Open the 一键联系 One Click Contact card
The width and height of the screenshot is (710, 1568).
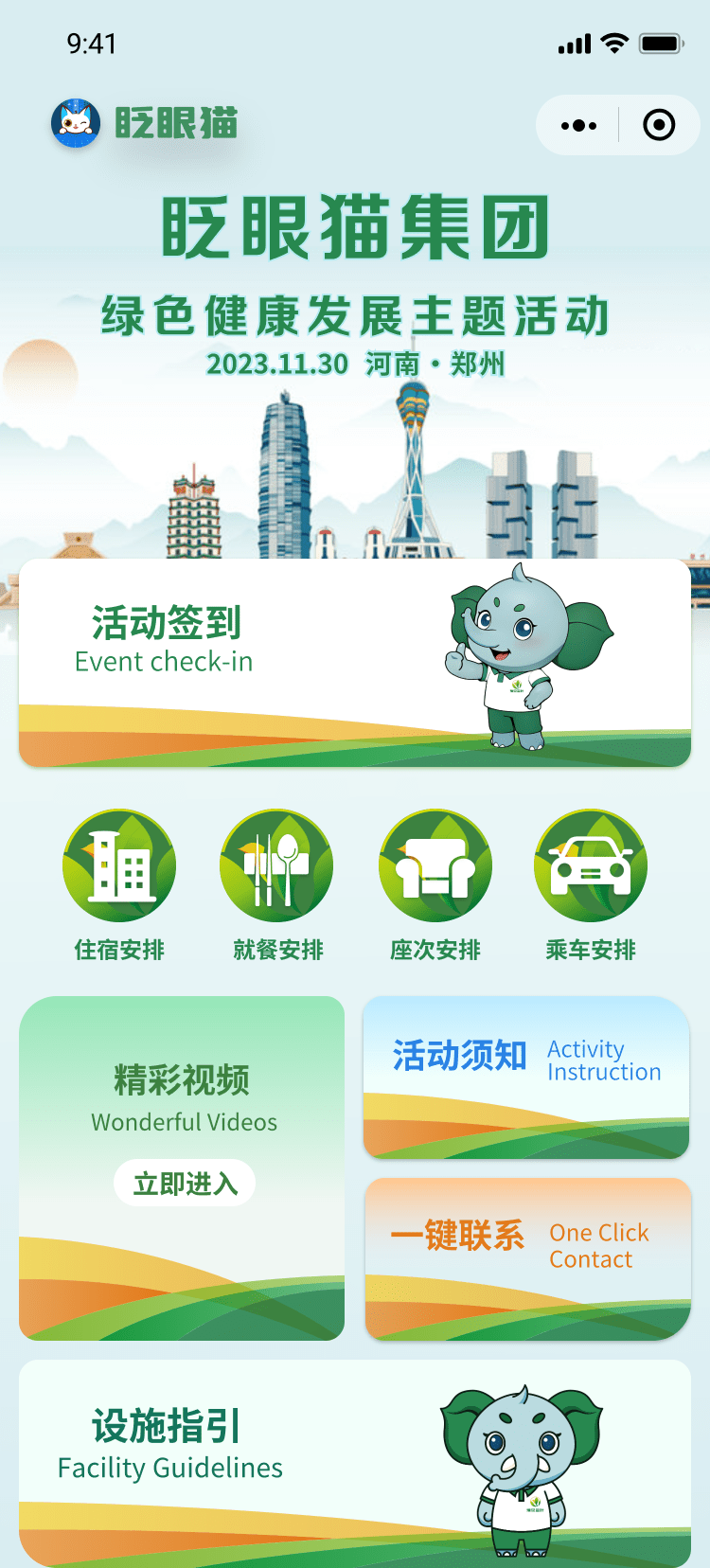coord(528,1258)
